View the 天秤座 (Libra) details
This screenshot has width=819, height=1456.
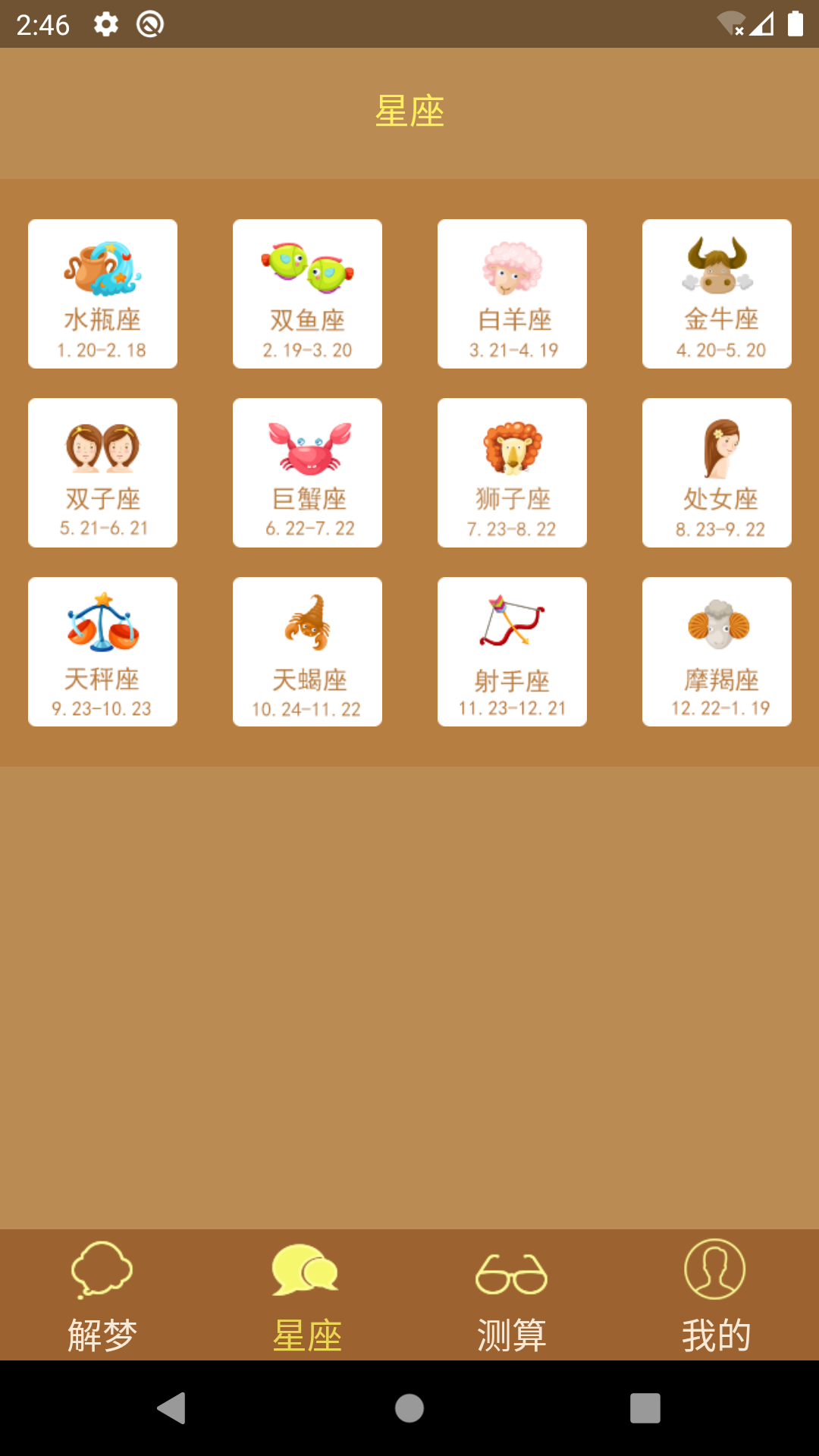(x=102, y=652)
